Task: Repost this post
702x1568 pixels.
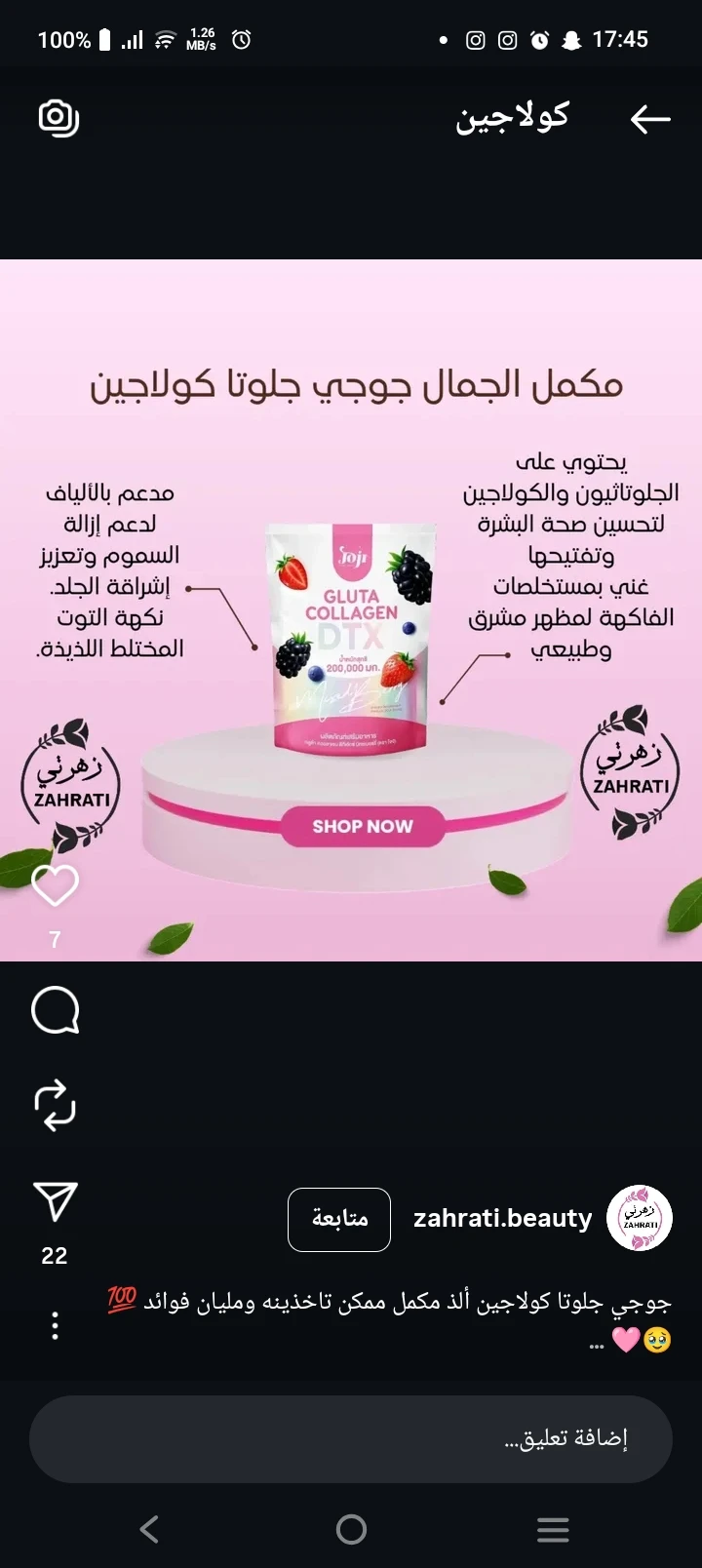Action: (55, 1105)
